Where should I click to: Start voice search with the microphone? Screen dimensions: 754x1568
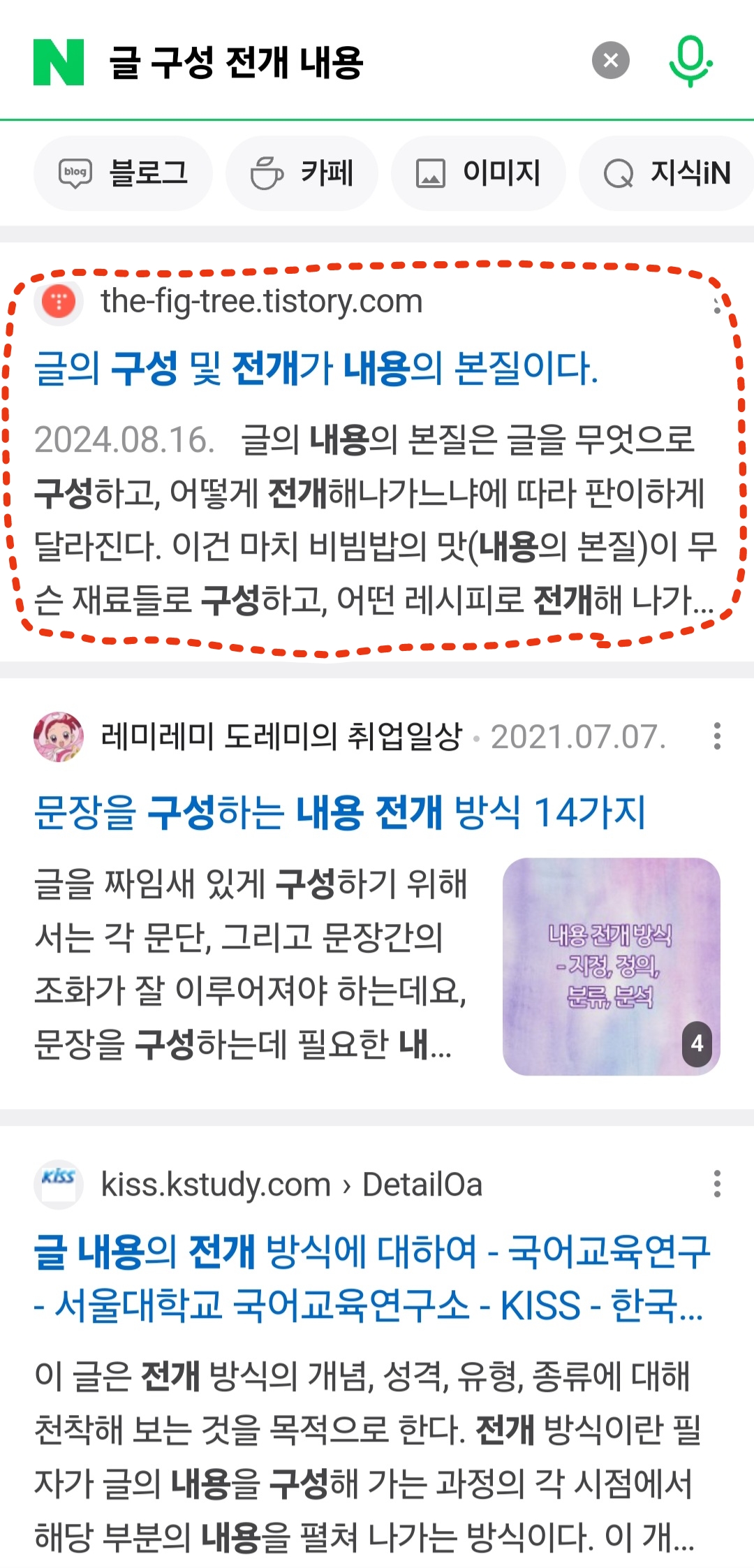[690, 61]
